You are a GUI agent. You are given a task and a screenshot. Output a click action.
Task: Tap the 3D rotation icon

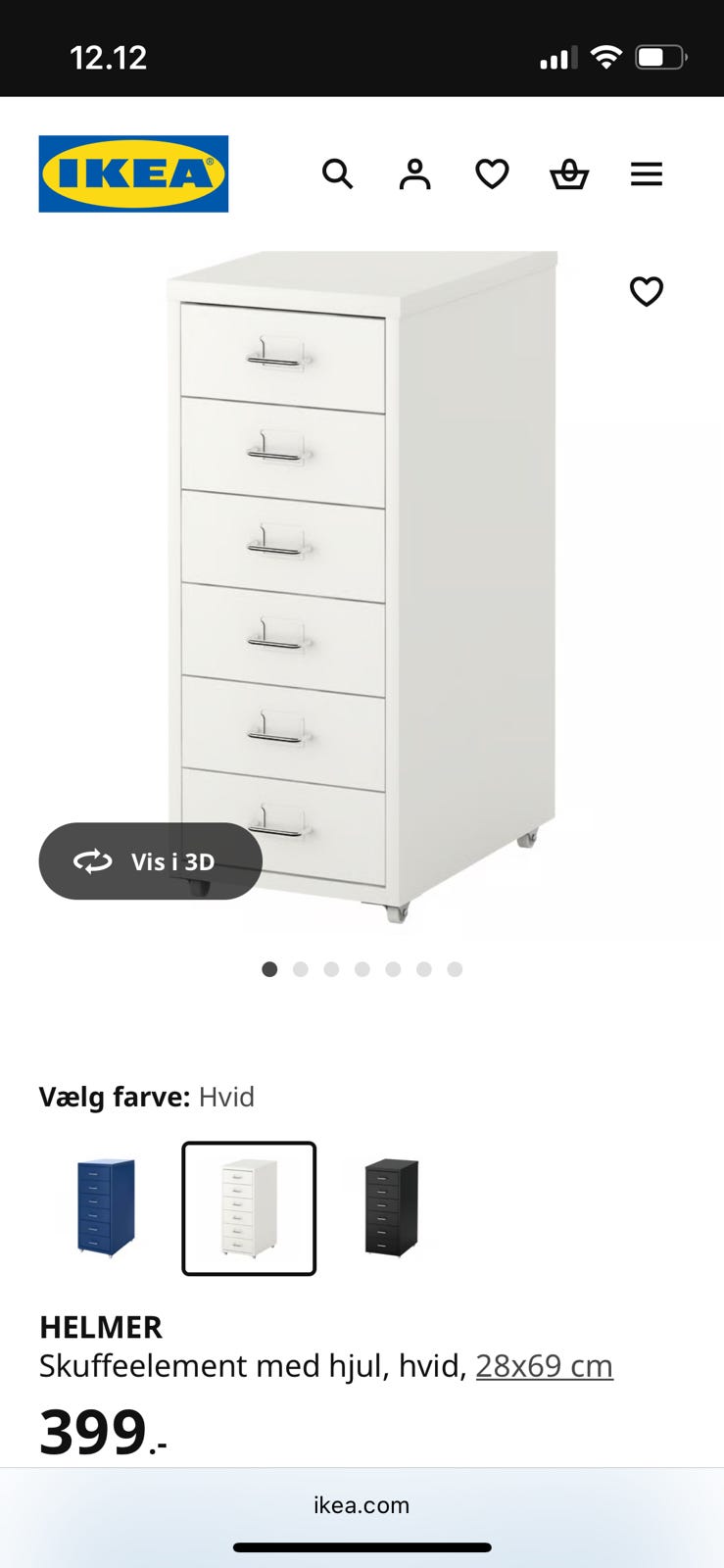(93, 861)
